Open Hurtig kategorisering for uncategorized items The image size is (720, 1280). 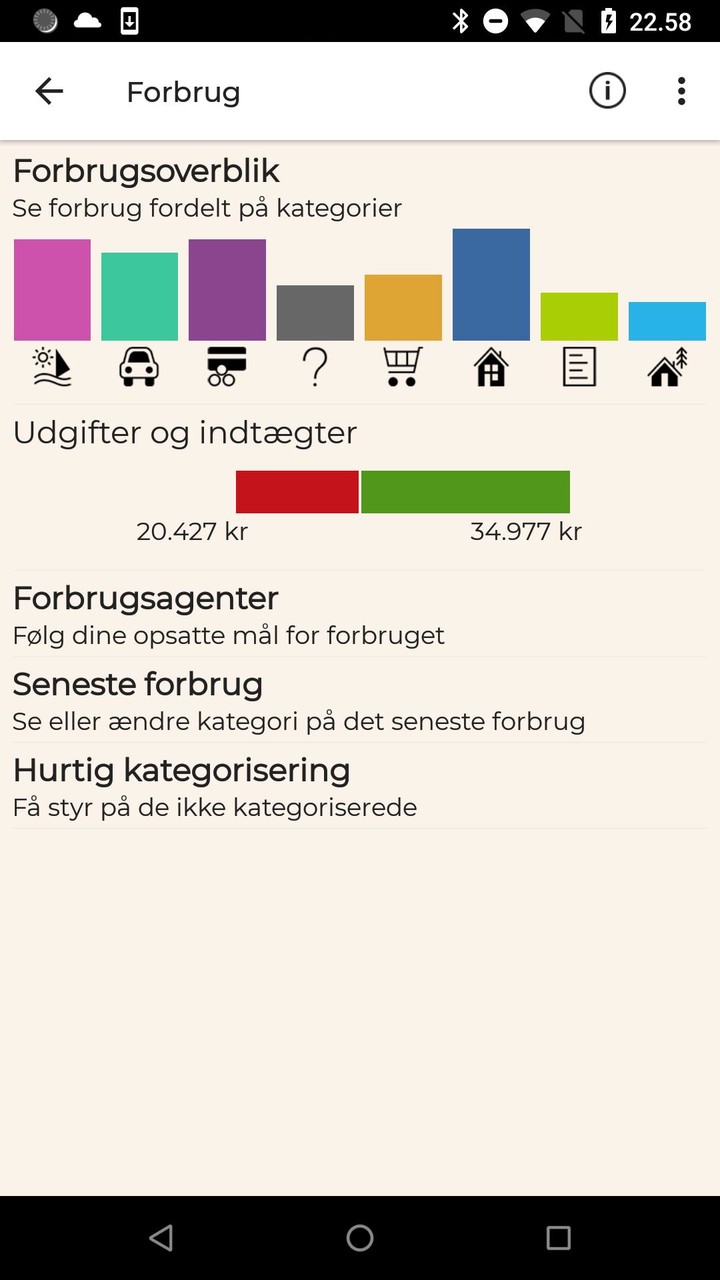coord(181,771)
